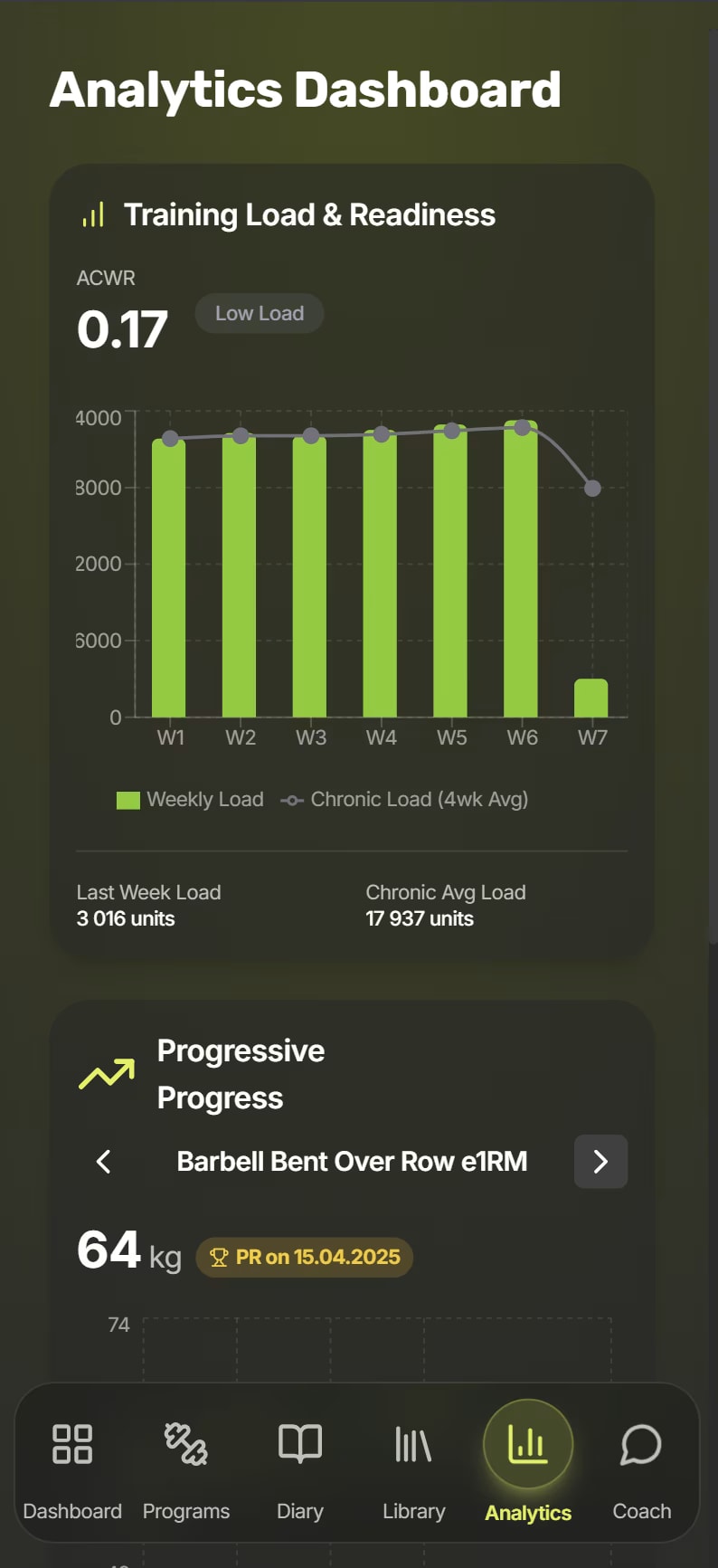Click the PR on 15.04.2025 badge

(304, 1257)
